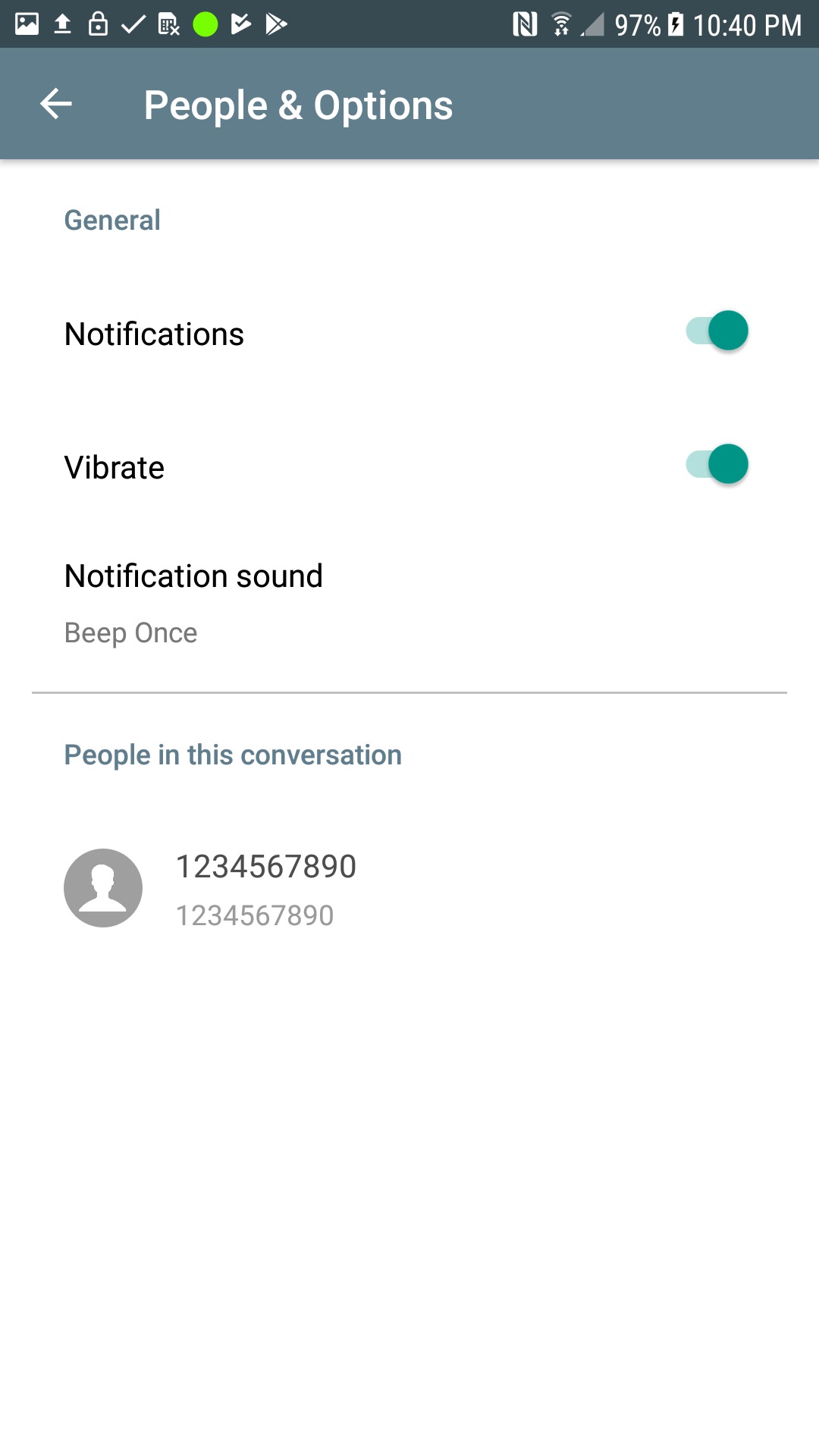Open the Notification sound setting
The width and height of the screenshot is (819, 1456).
[409, 604]
